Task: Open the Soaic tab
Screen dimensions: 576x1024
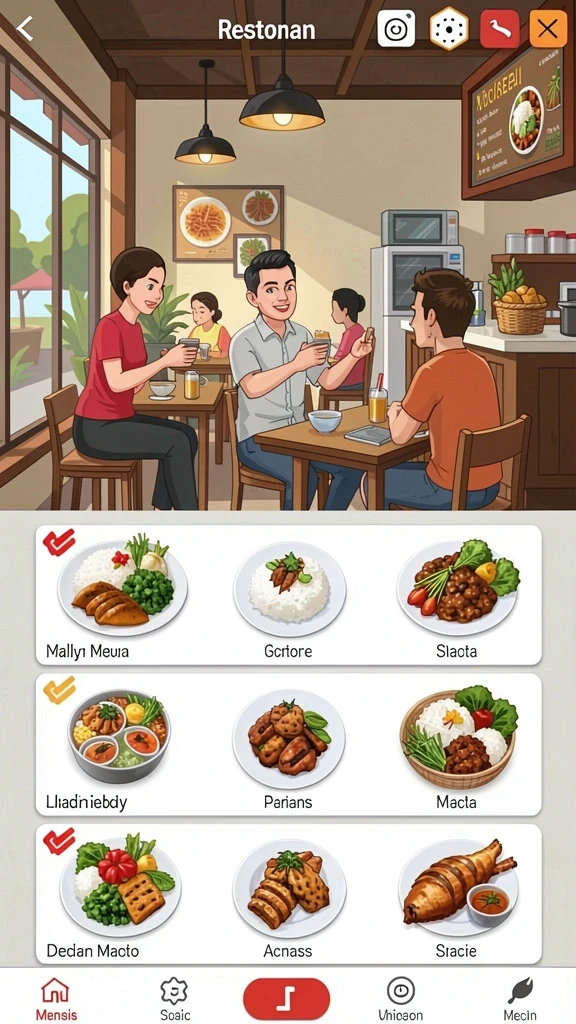Action: 175,999
